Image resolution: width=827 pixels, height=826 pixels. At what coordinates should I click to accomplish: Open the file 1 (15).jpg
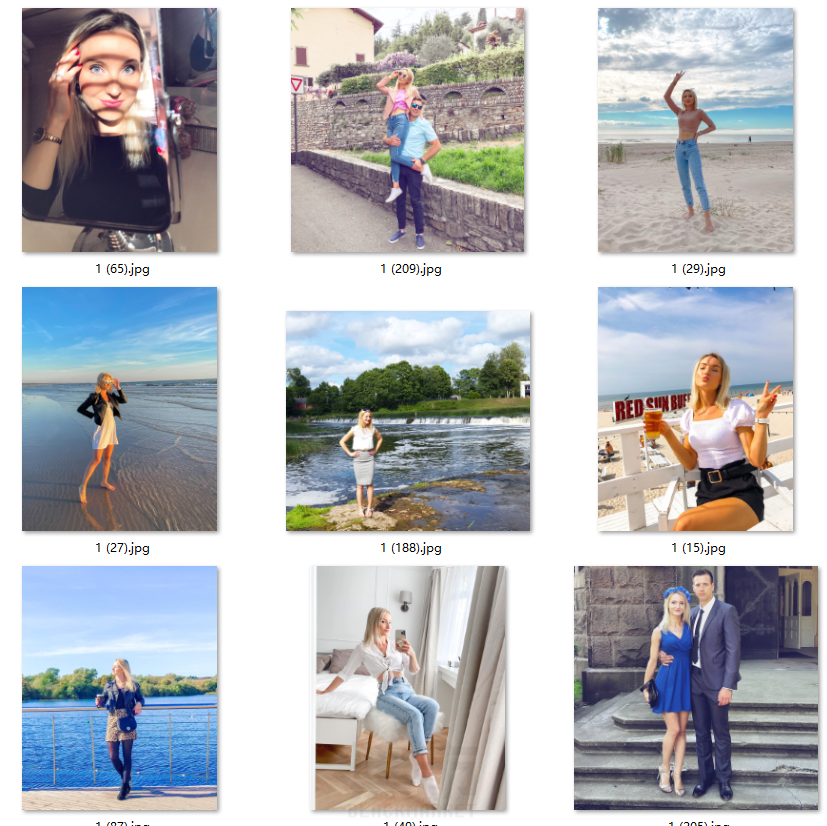(x=695, y=408)
